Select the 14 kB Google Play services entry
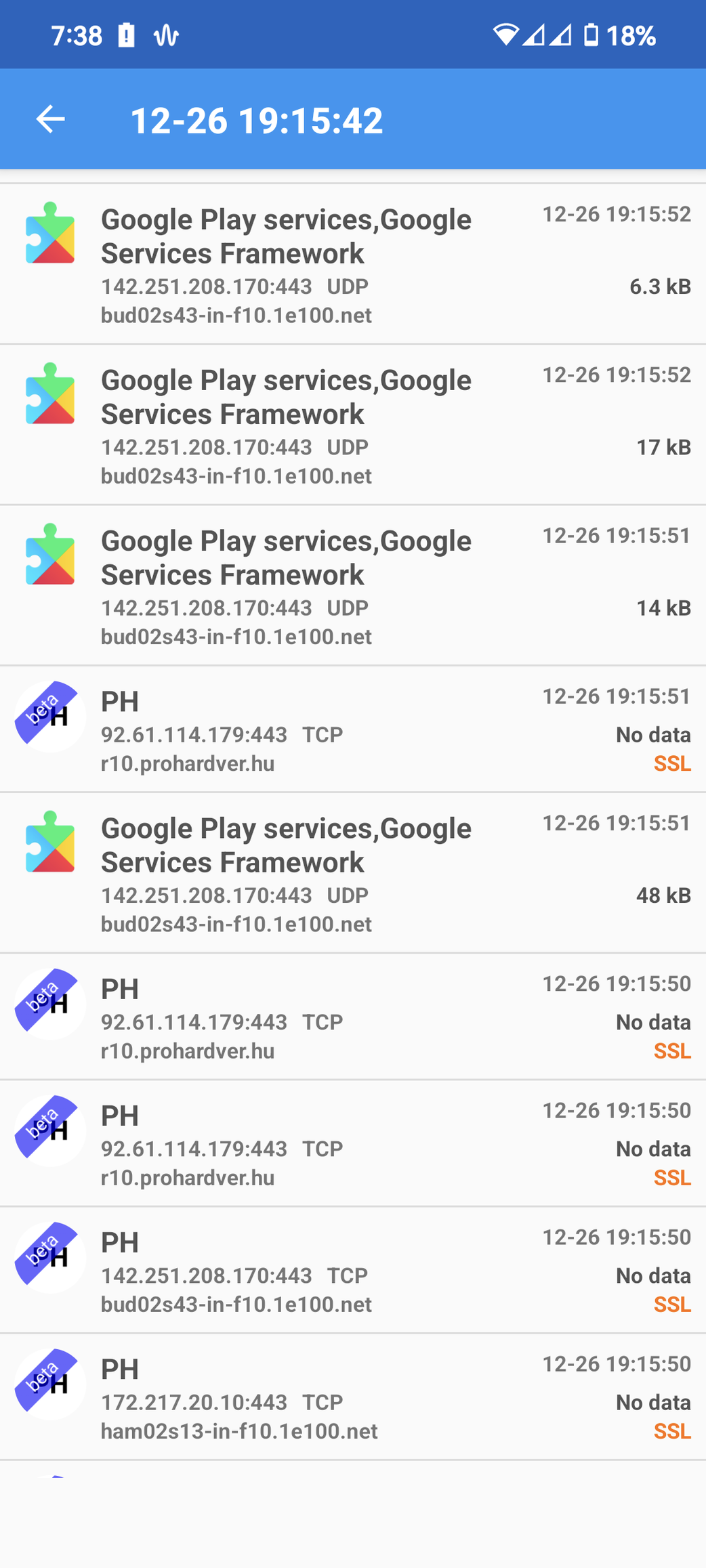 (x=353, y=585)
